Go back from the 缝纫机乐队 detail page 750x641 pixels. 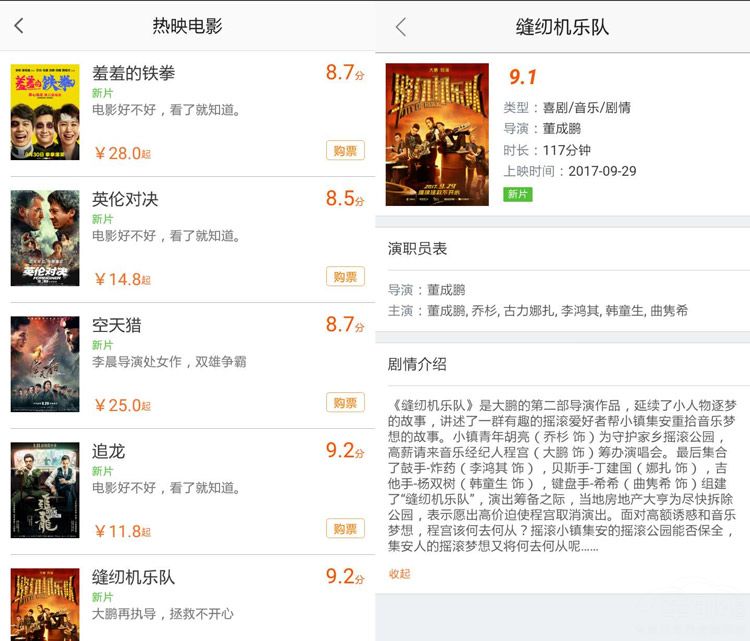[401, 27]
